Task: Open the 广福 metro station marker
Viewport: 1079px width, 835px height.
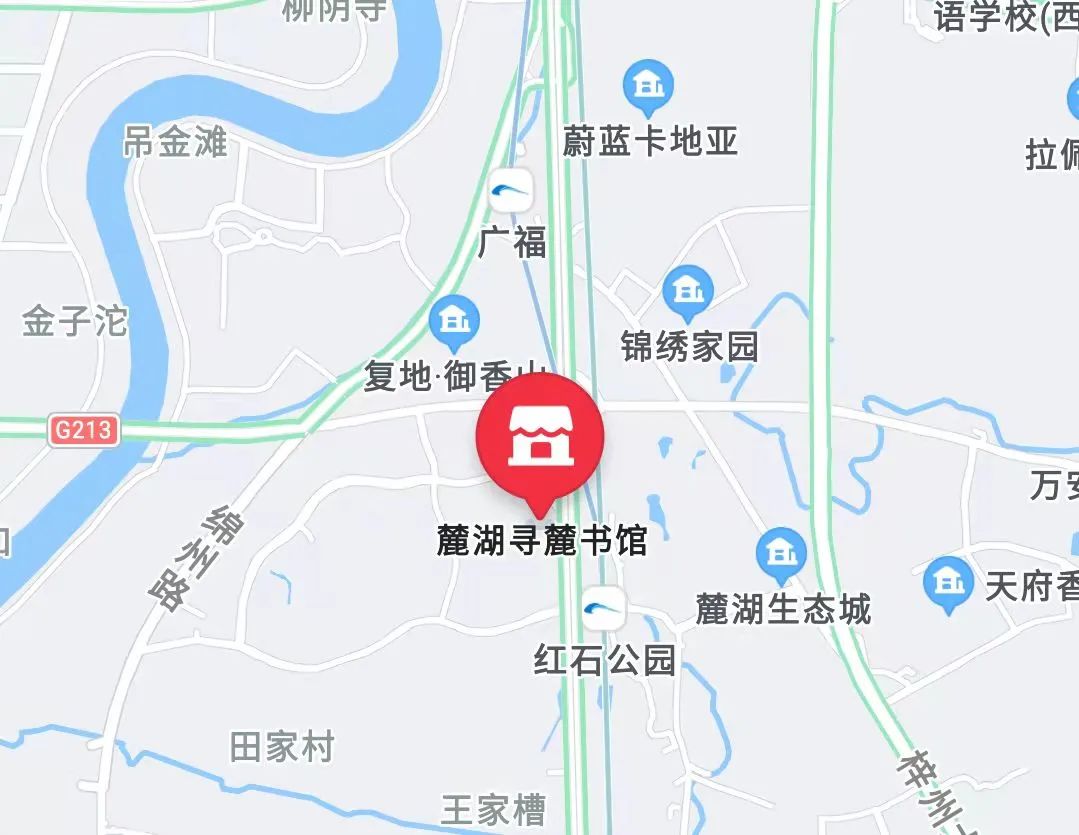Action: (x=511, y=190)
